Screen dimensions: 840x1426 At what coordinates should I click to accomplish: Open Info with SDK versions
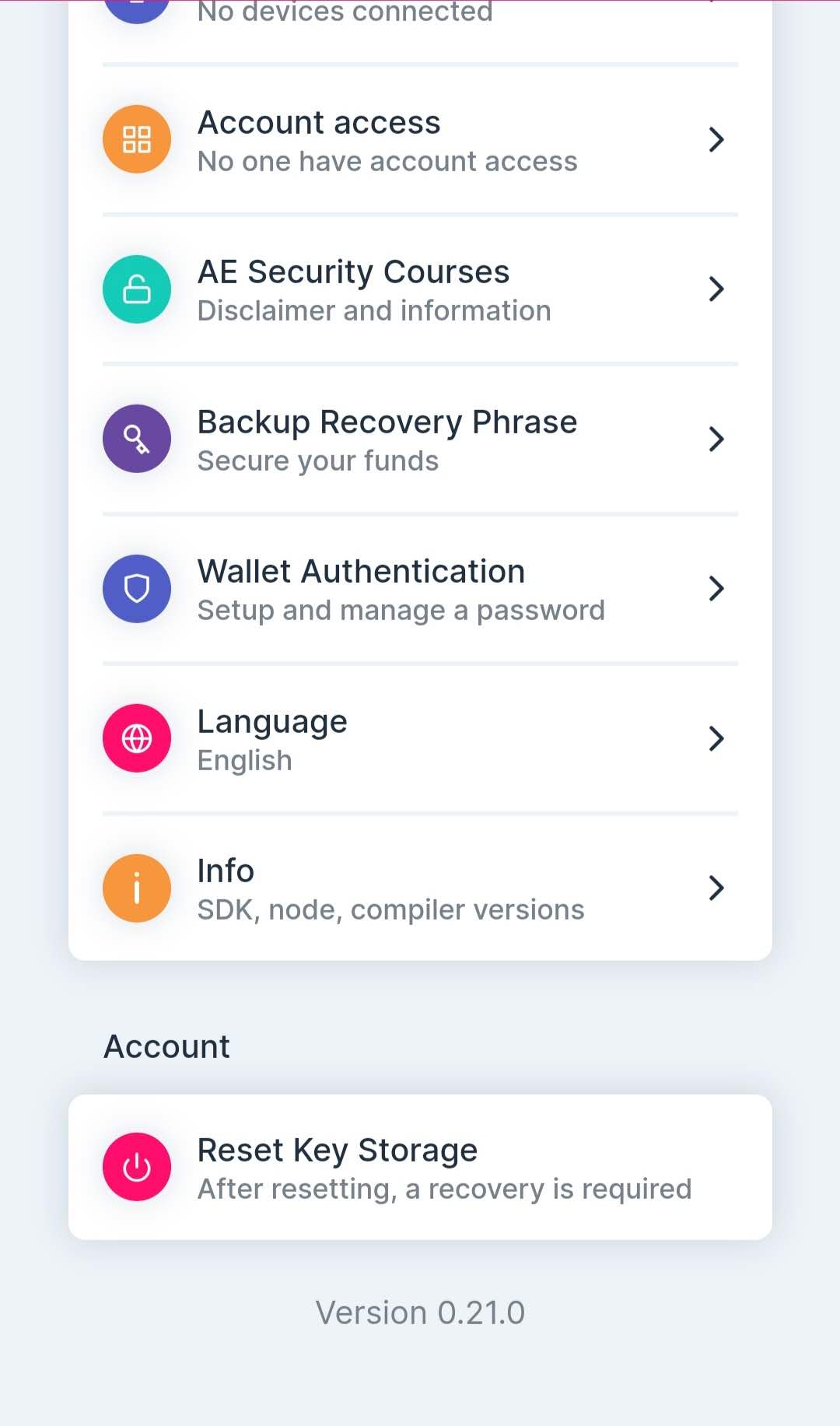click(x=420, y=888)
